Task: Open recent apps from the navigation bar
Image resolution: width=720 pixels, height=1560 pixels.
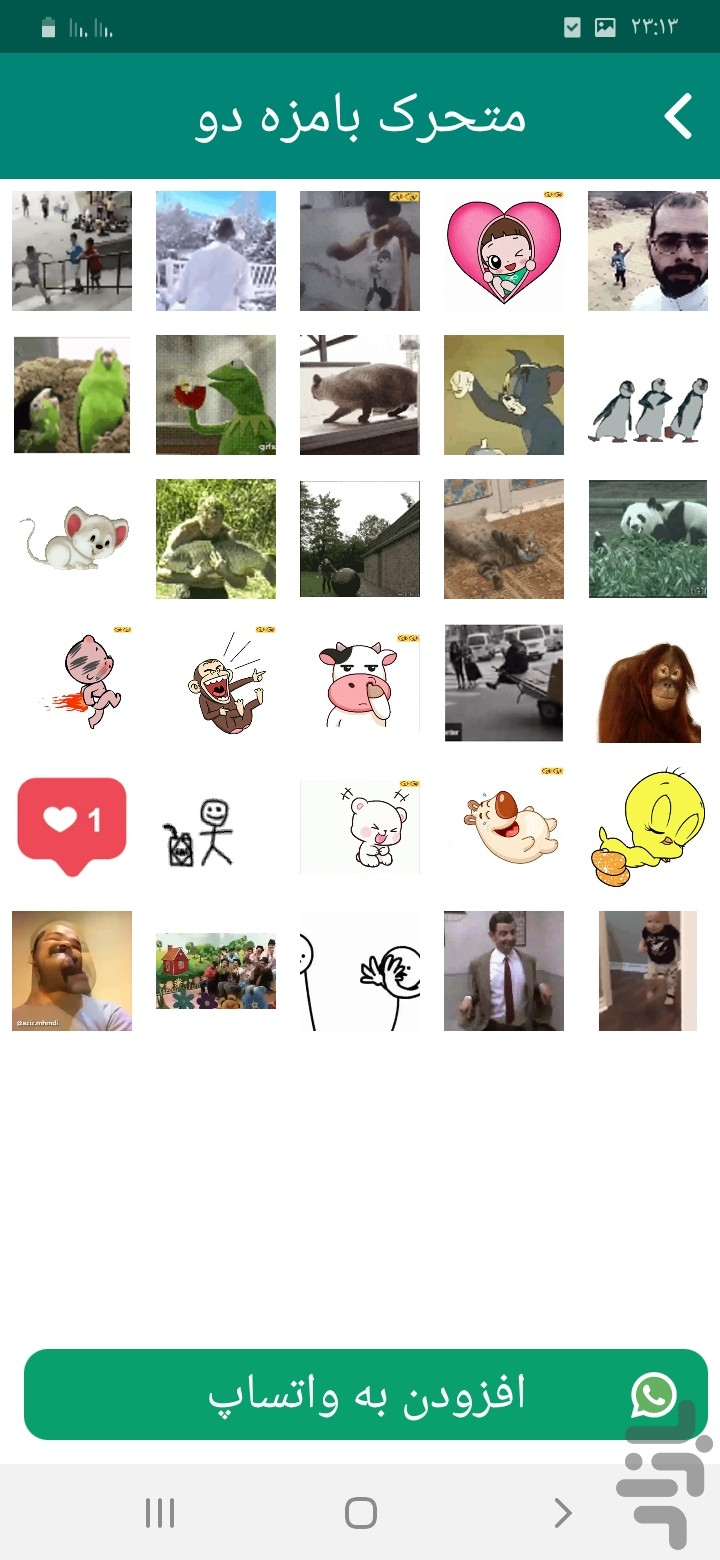Action: point(160,1512)
